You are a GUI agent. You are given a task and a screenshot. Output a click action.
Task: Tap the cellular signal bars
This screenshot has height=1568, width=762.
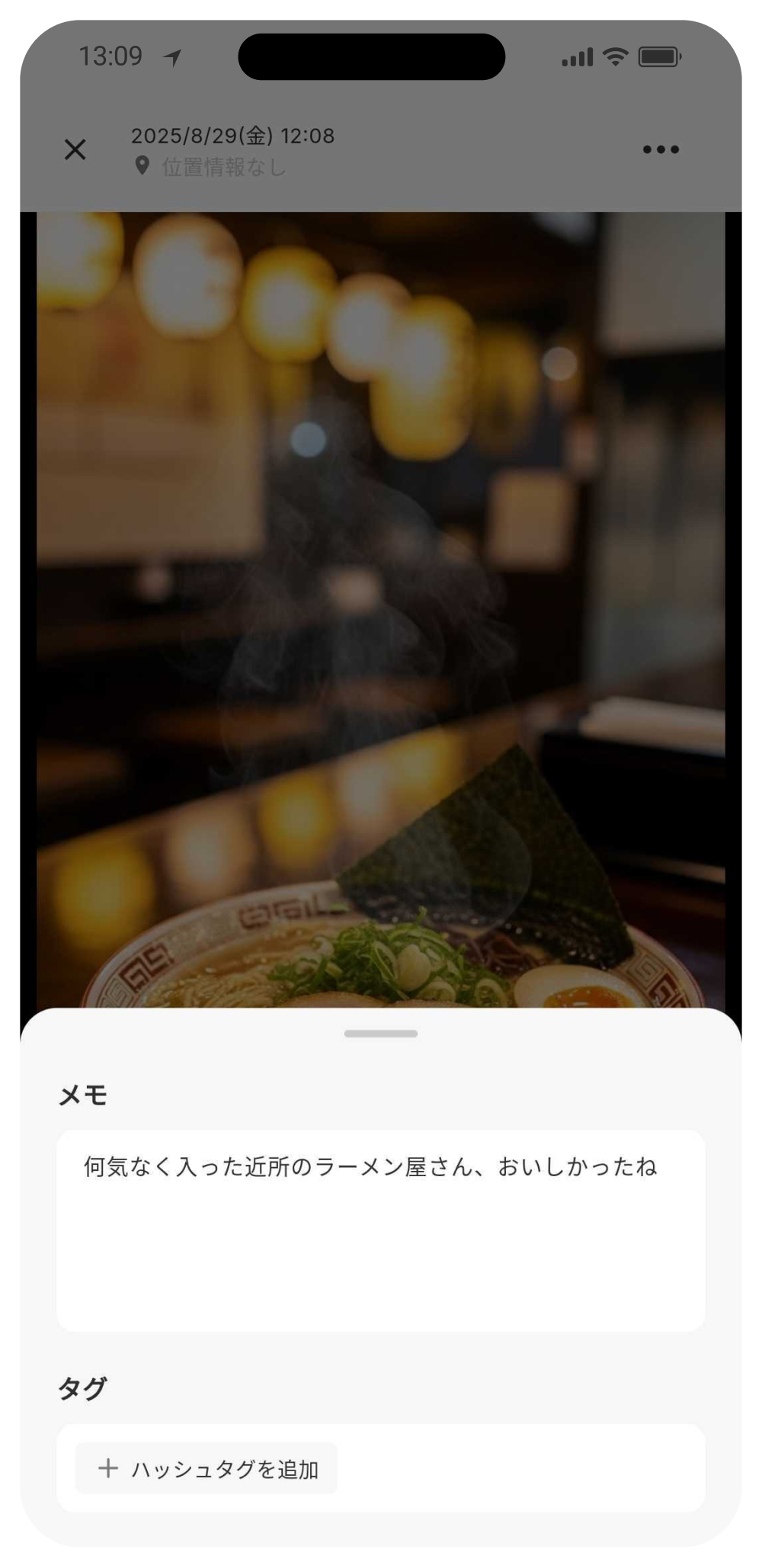(577, 56)
